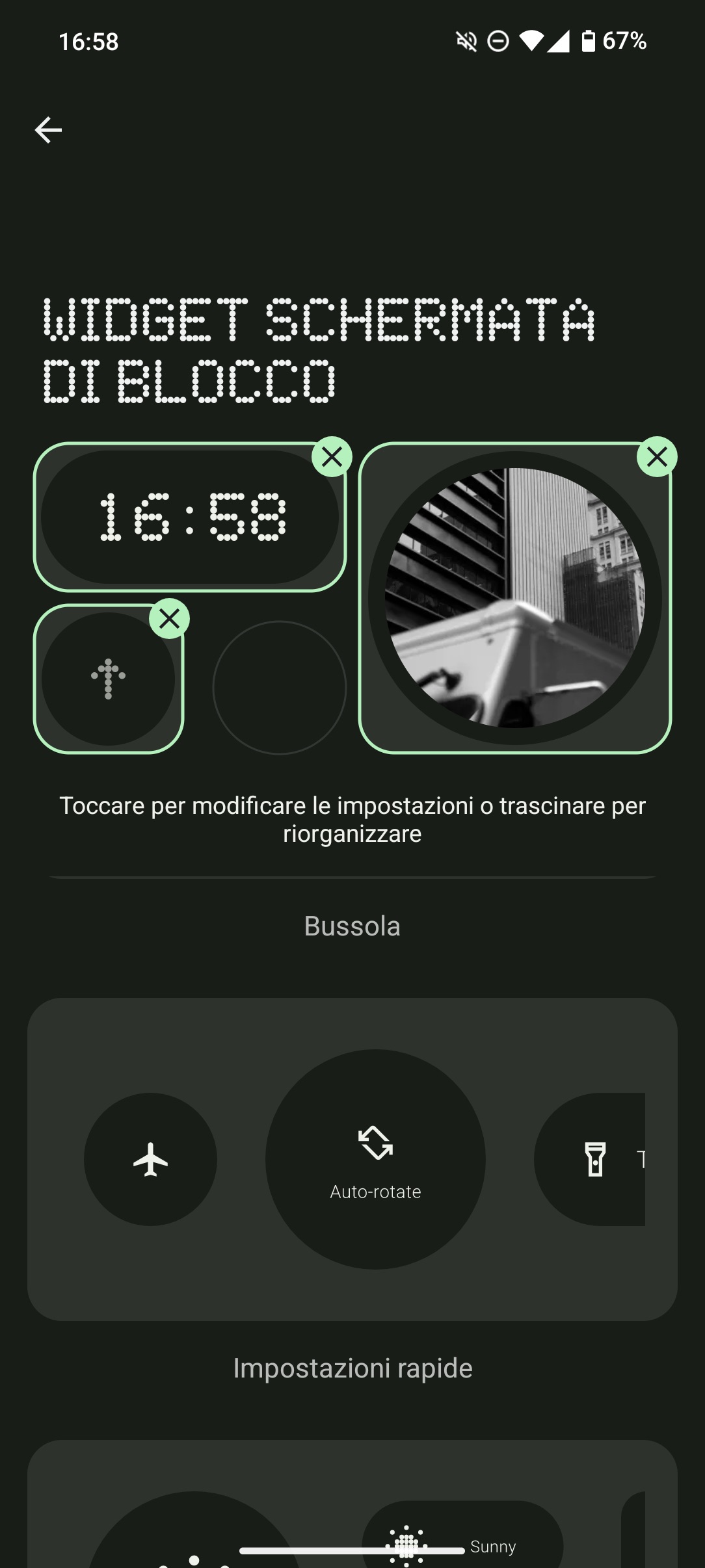Go back from lock screen widgets
Screen dimensions: 705x1568
[48, 130]
